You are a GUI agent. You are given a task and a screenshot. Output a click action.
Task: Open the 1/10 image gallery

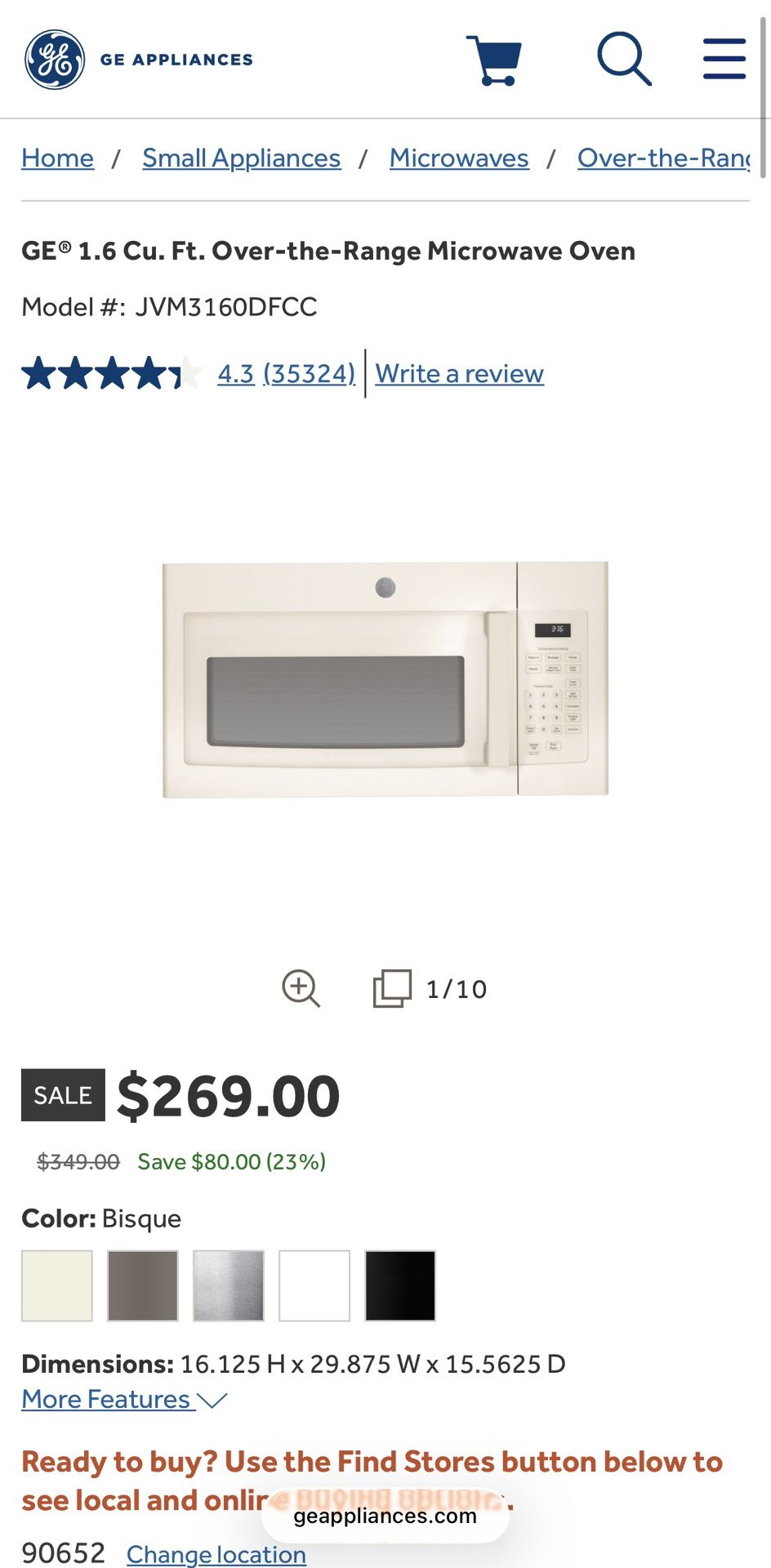(x=430, y=988)
